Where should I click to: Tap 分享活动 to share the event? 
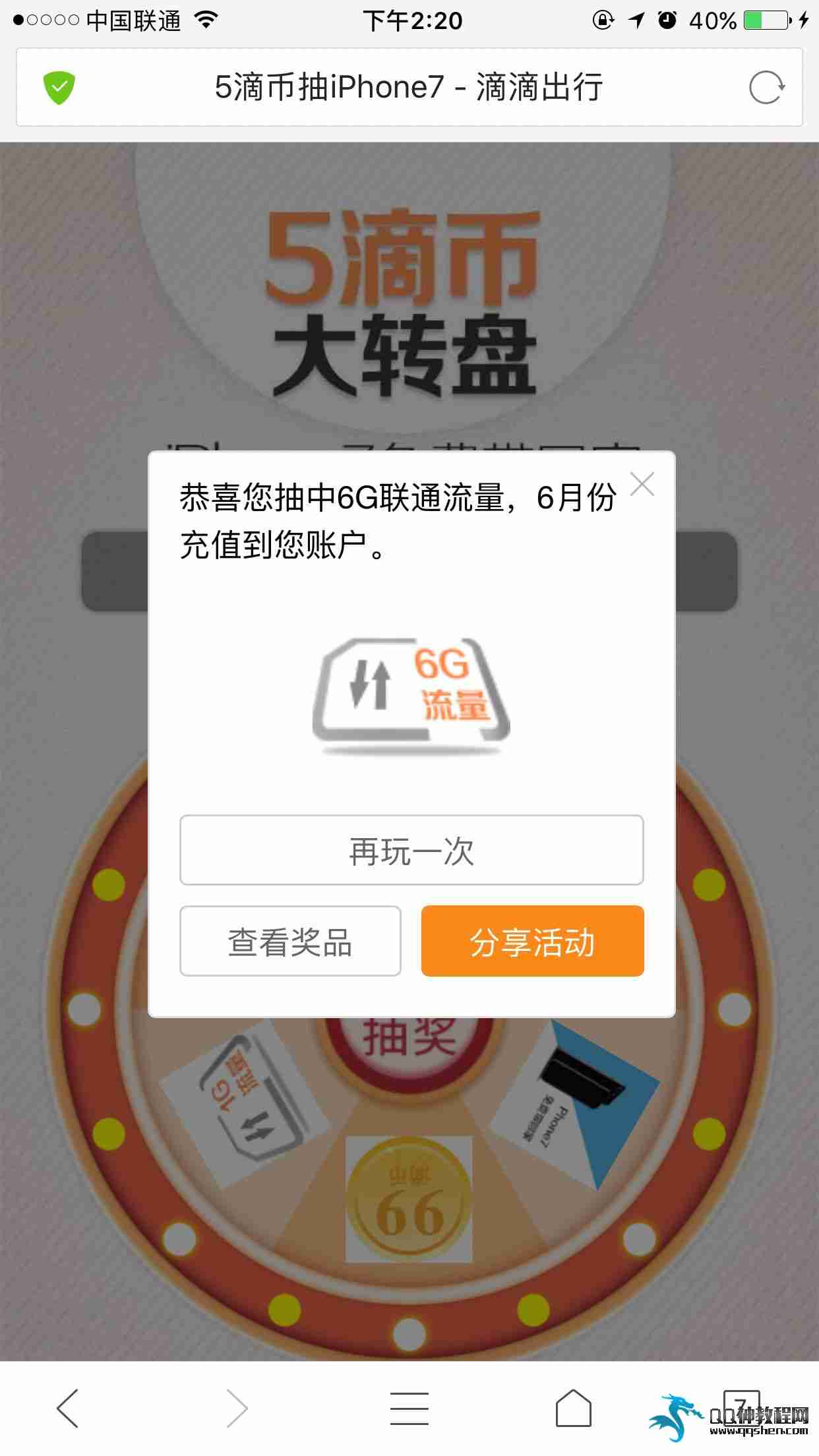pyautogui.click(x=532, y=941)
